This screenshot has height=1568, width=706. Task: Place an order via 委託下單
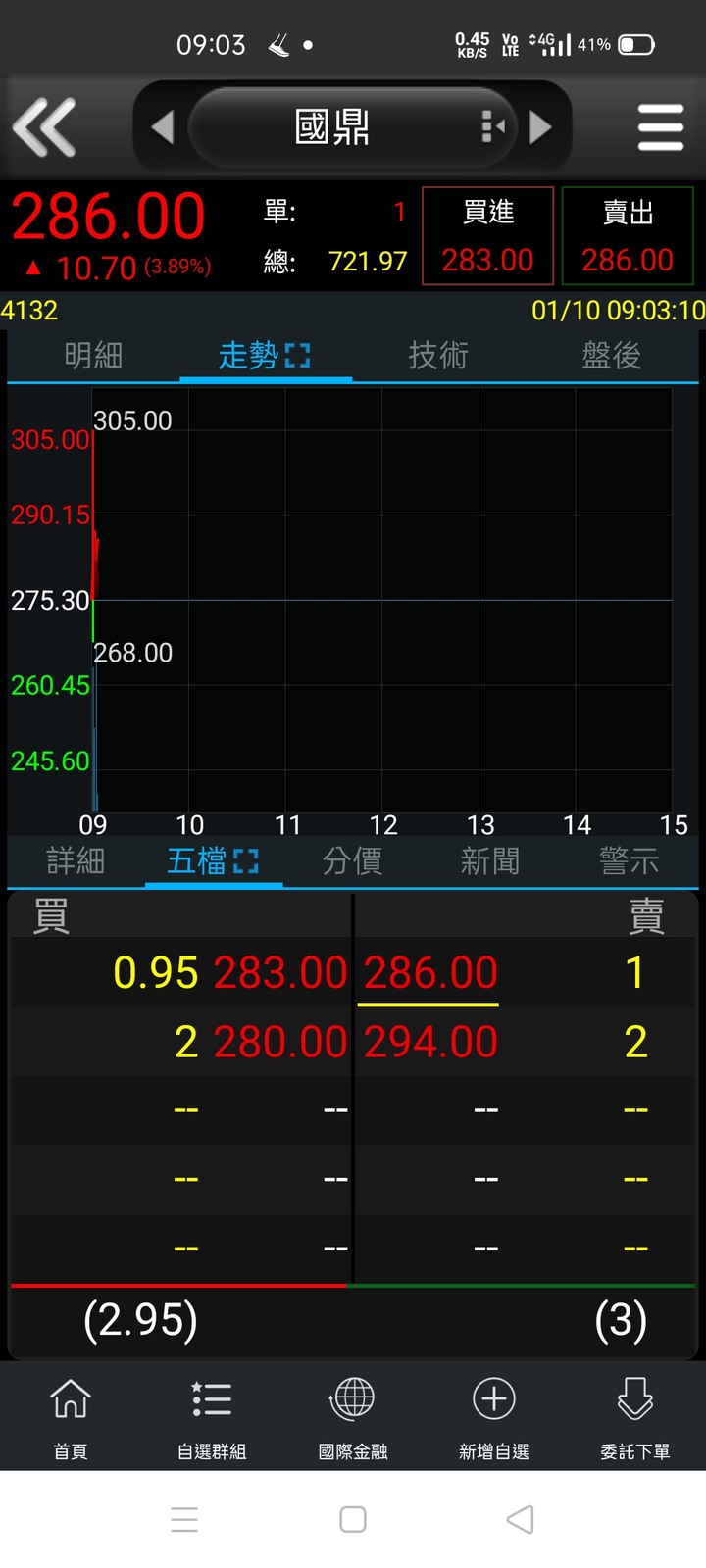635,1416
